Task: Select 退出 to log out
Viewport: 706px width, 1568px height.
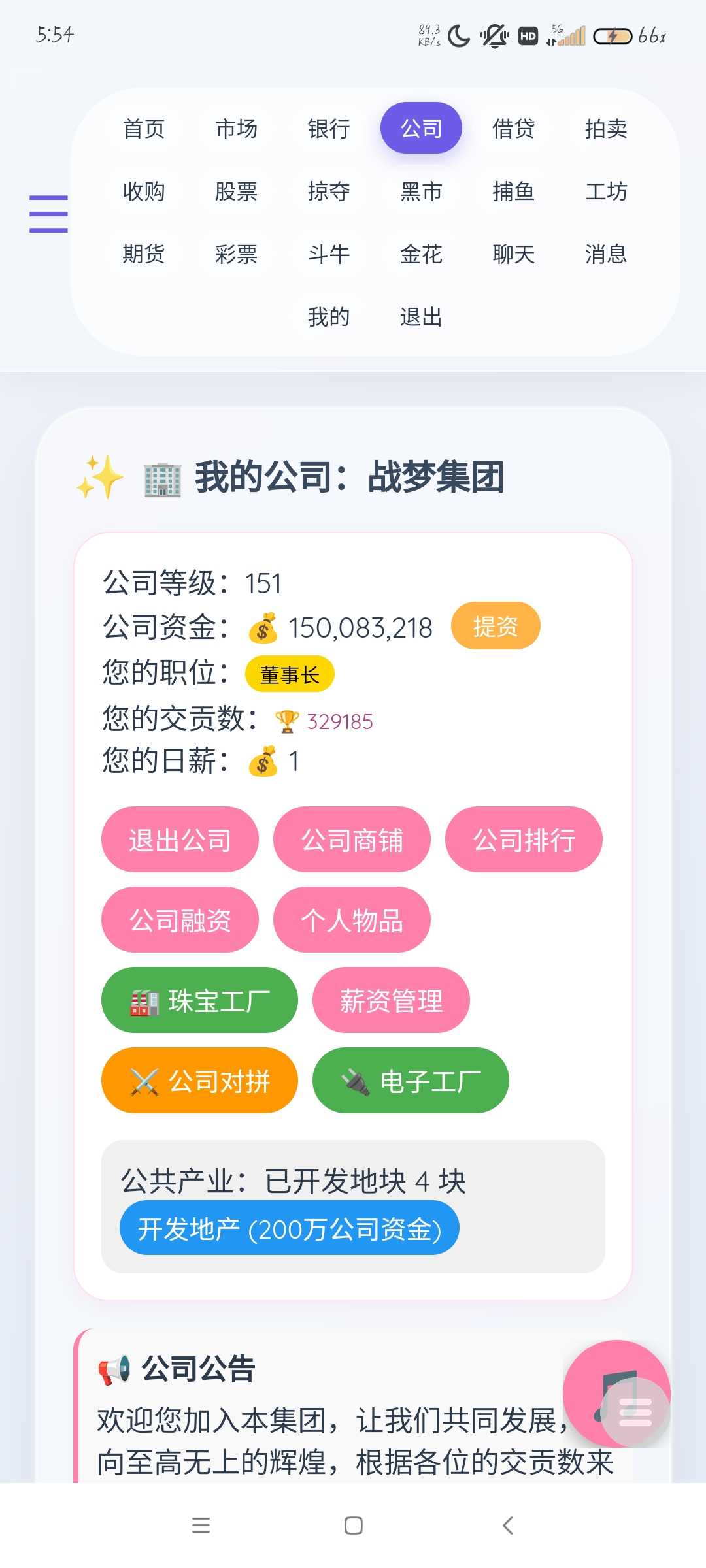Action: coord(421,317)
